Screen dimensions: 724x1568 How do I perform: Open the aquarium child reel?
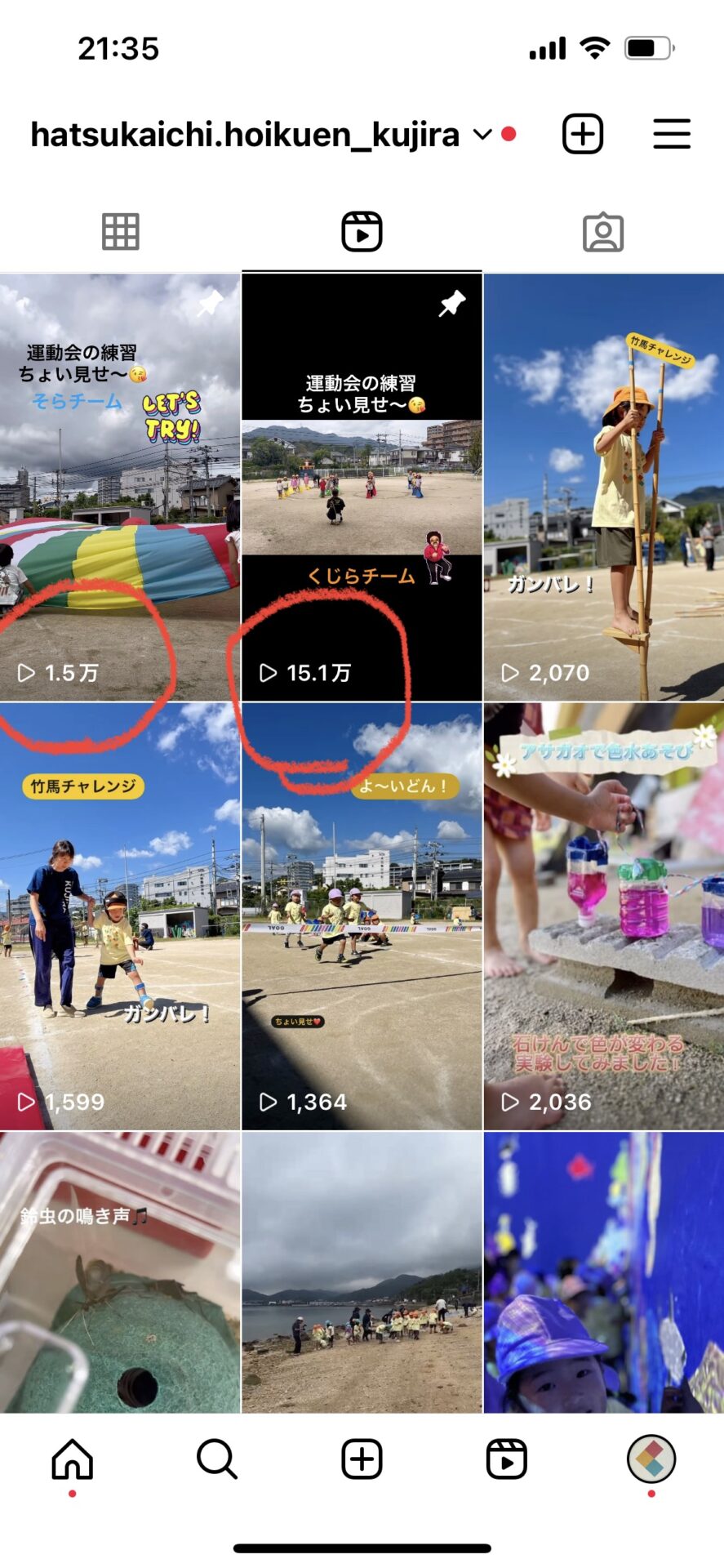pyautogui.click(x=604, y=1272)
